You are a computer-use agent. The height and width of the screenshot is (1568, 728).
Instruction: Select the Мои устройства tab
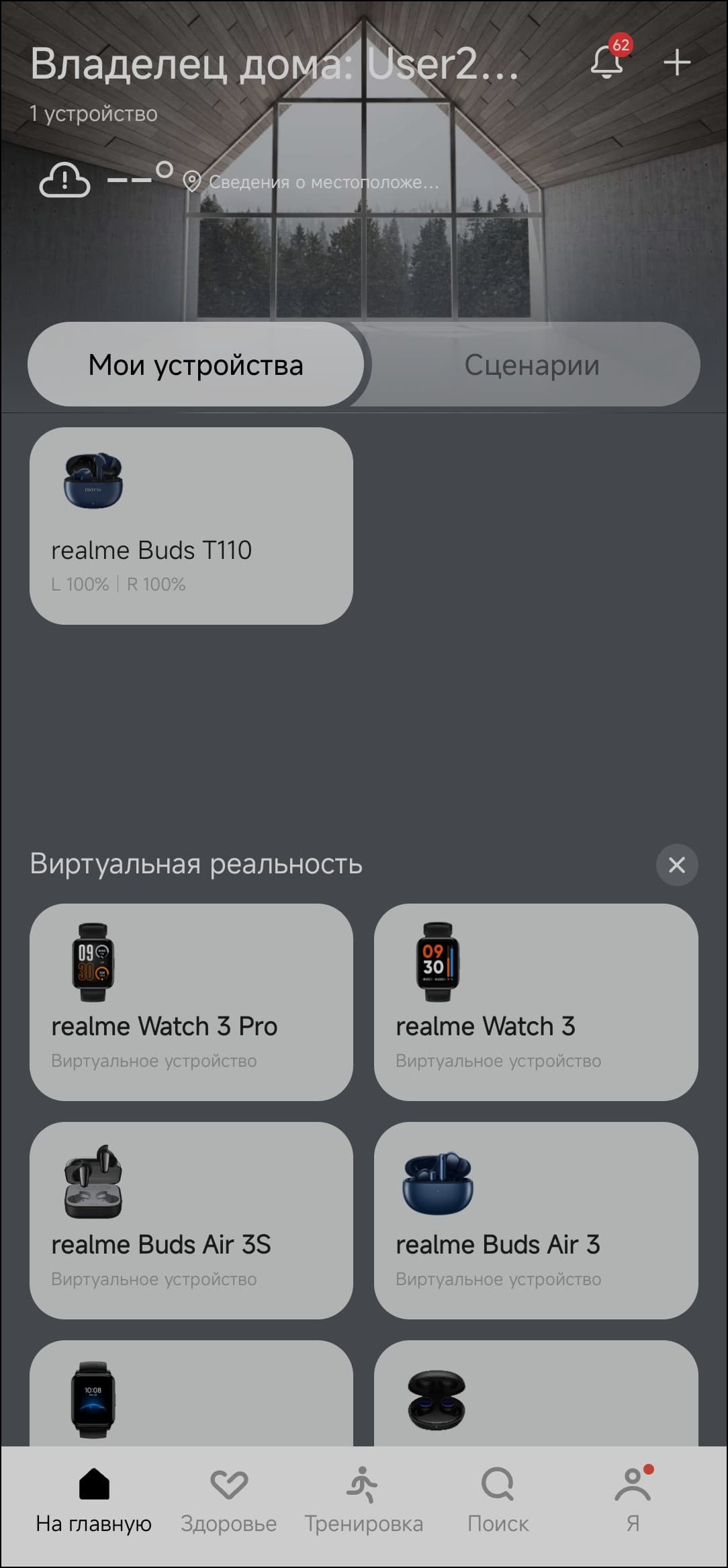[195, 365]
